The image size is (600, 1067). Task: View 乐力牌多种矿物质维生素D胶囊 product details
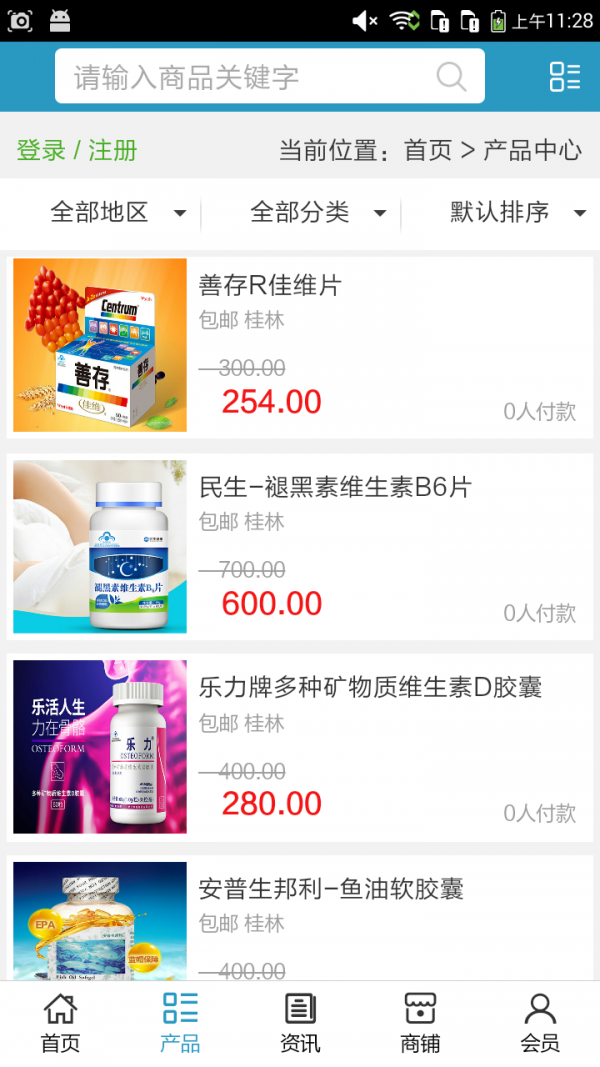(x=300, y=747)
